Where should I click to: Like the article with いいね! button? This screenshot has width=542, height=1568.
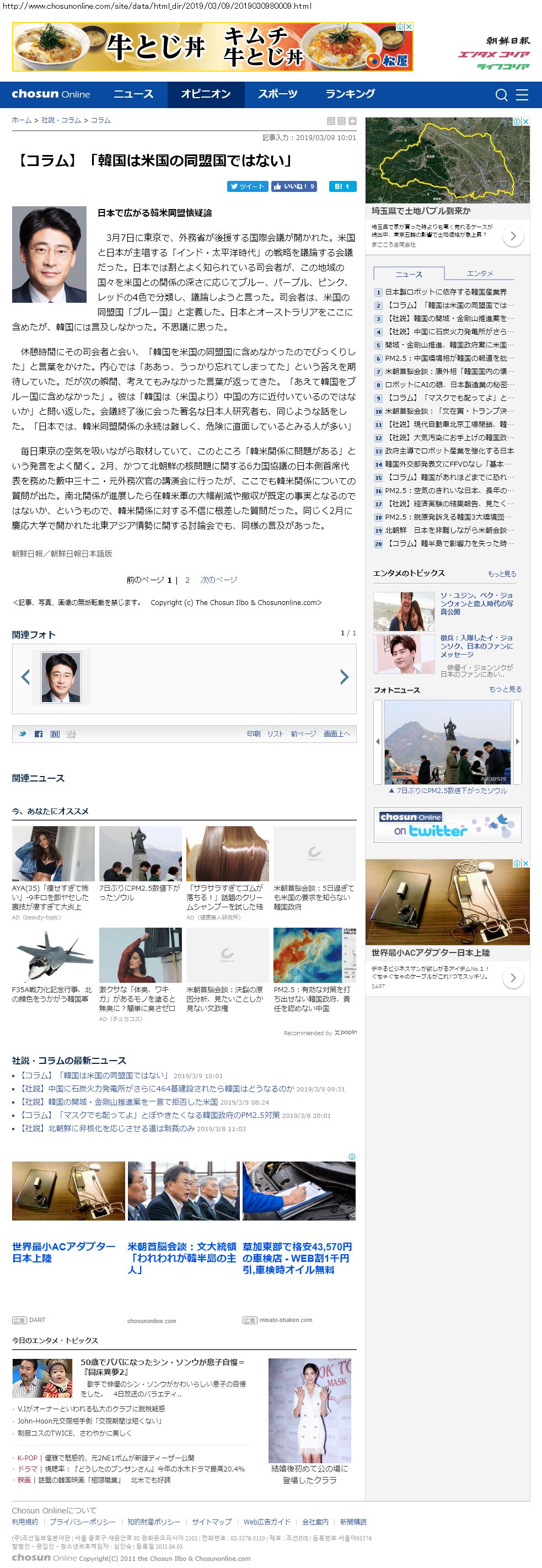(x=294, y=186)
